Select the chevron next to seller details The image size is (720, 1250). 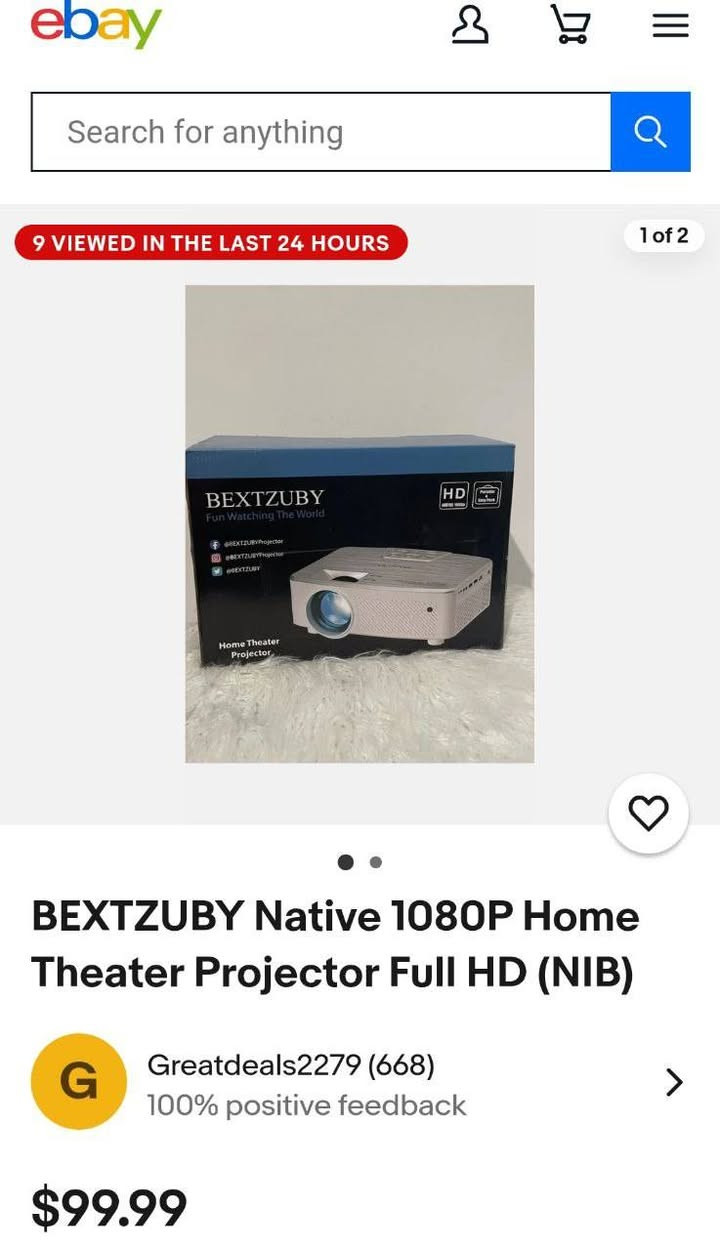click(x=674, y=1082)
